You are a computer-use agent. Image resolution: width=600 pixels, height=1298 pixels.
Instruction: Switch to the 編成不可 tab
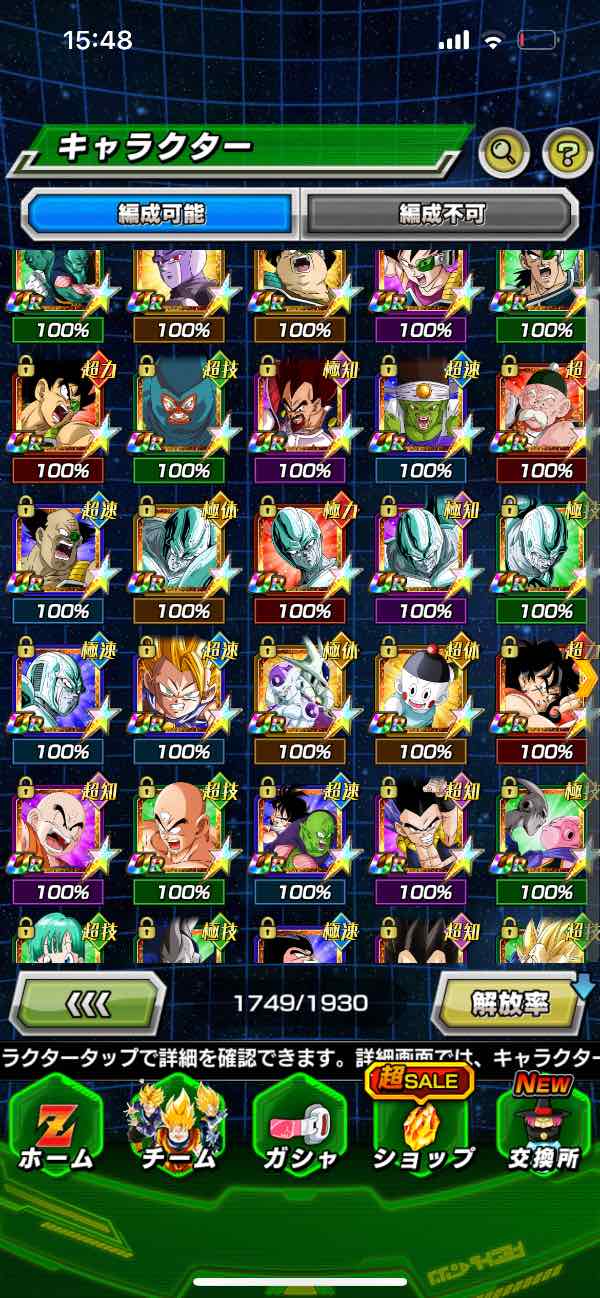tap(441, 213)
